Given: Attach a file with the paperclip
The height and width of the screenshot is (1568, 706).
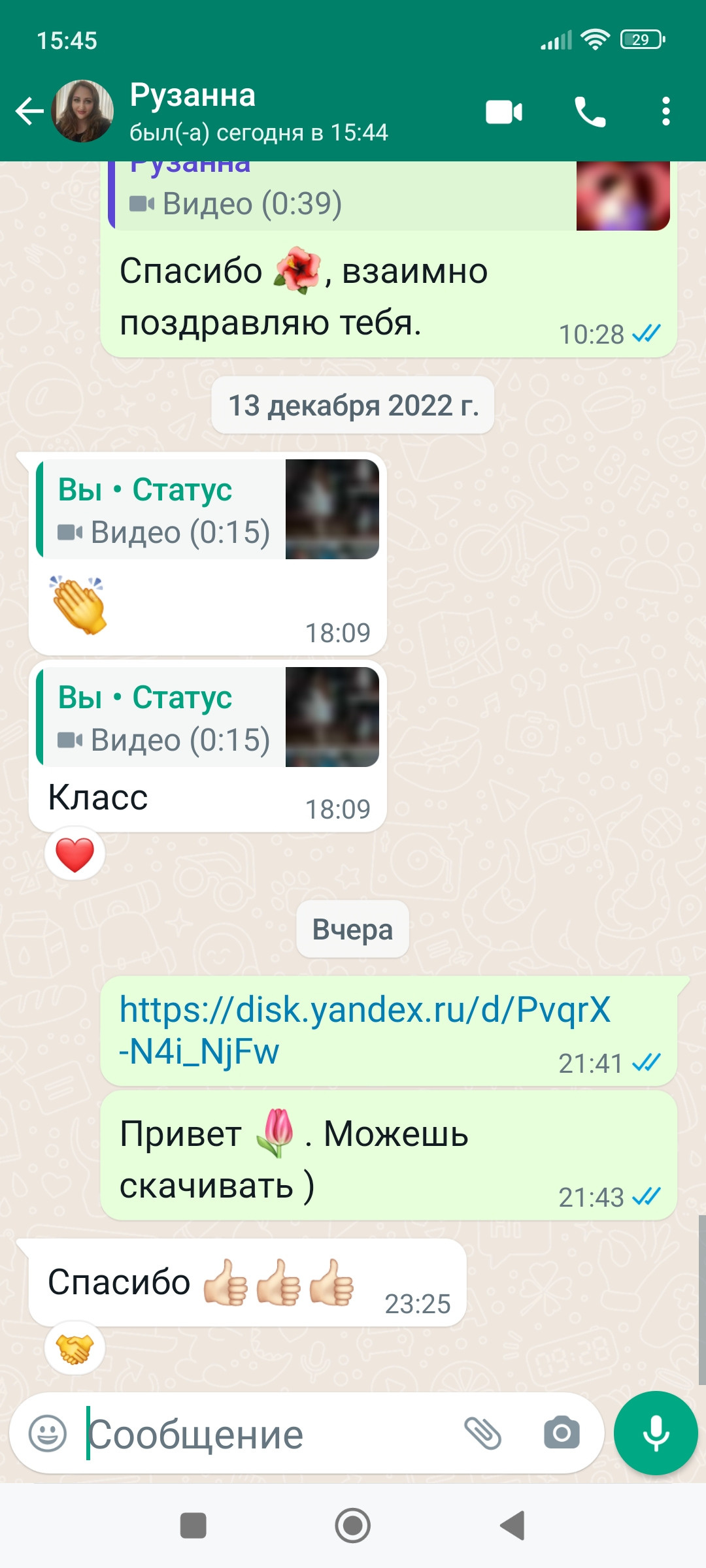Looking at the screenshot, I should click(x=482, y=1433).
